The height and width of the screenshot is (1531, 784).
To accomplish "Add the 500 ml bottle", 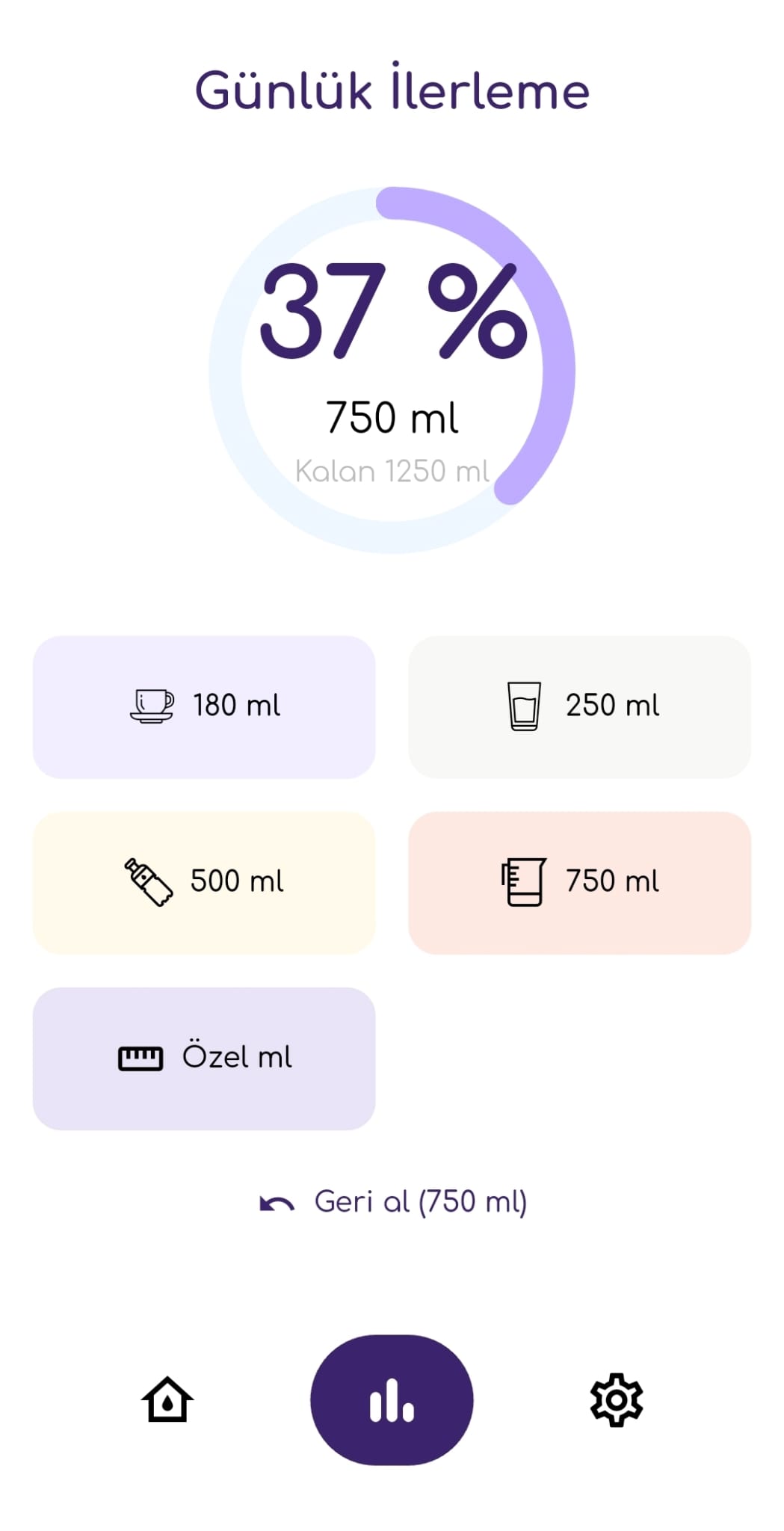I will [204, 882].
